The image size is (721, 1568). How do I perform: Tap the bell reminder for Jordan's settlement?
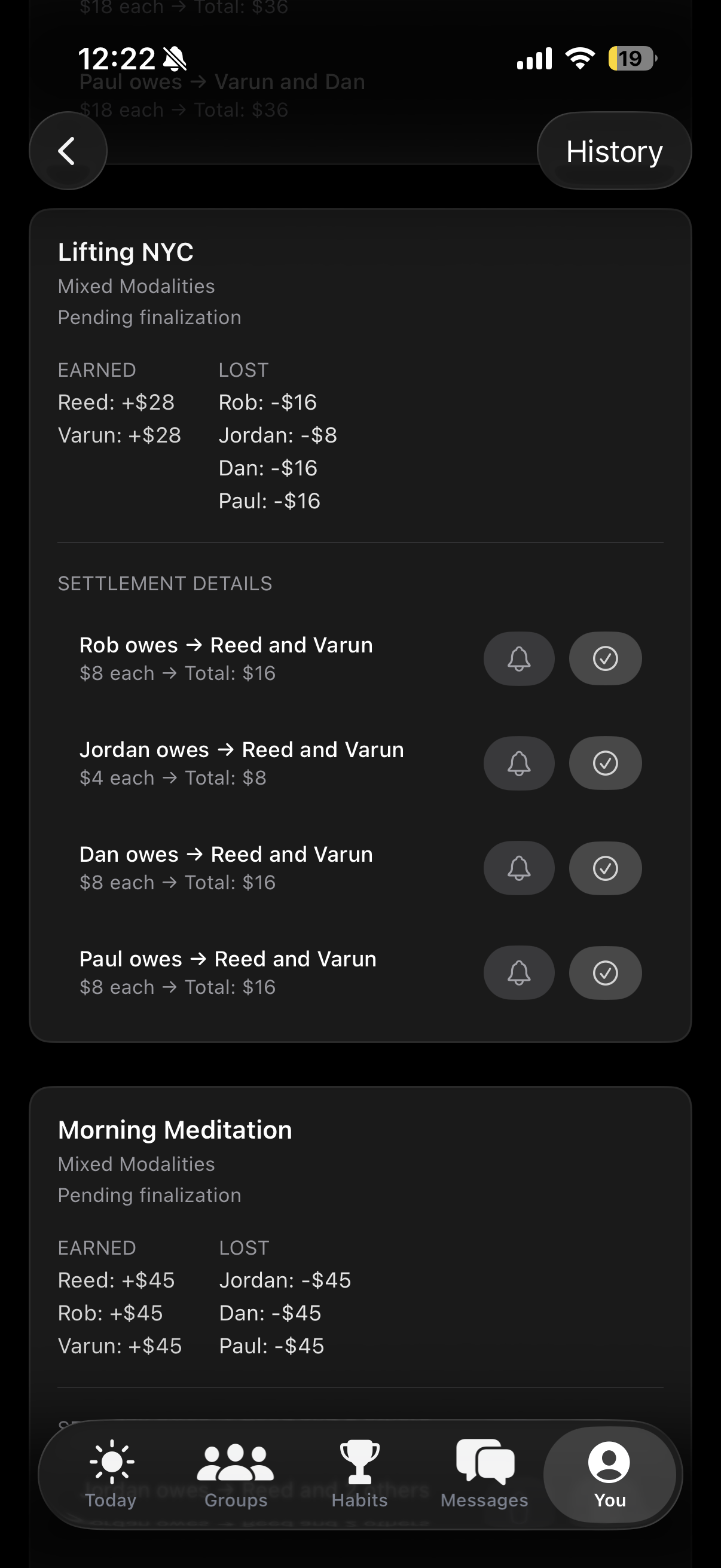point(518,762)
